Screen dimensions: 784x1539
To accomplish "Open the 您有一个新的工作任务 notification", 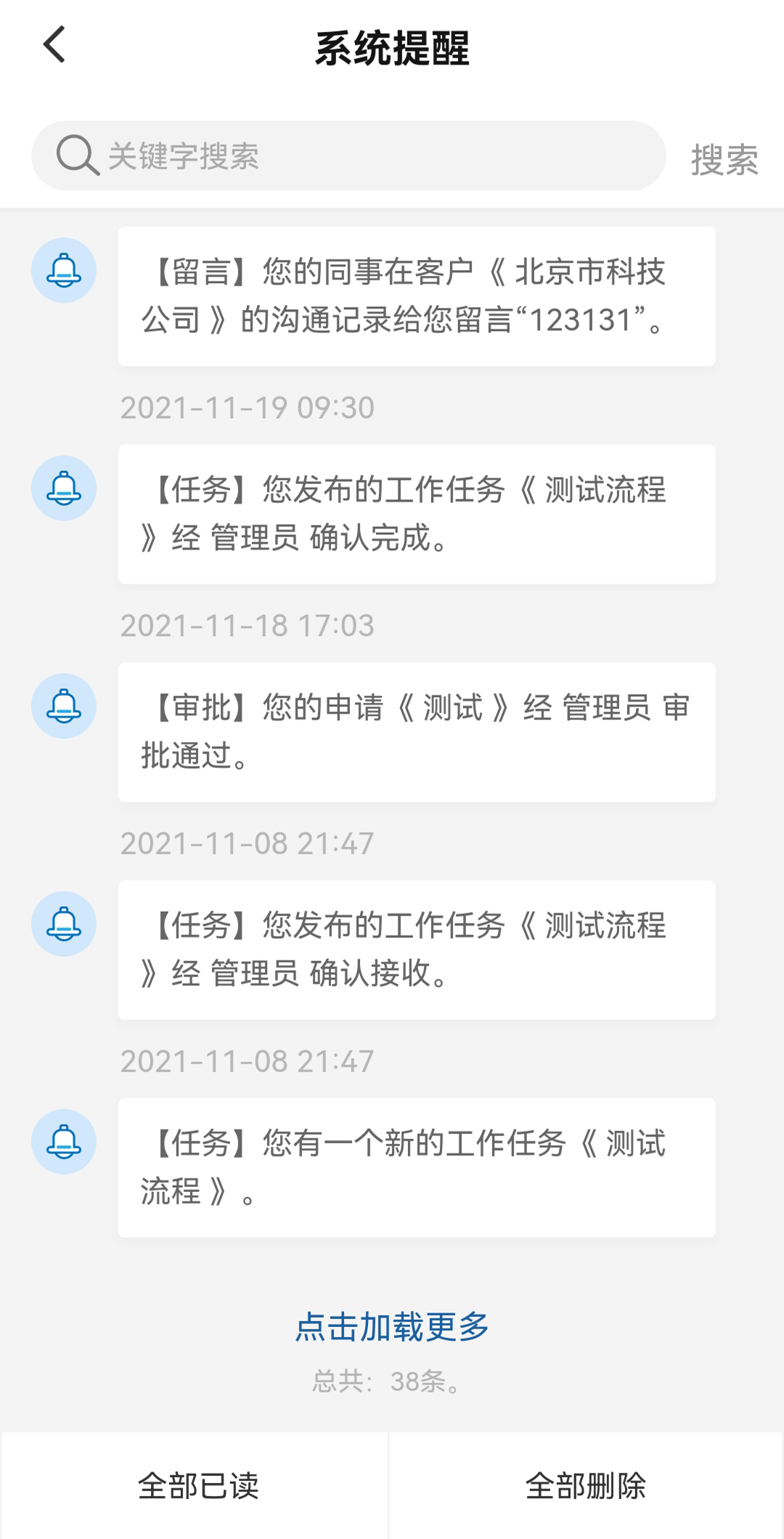I will [417, 1167].
